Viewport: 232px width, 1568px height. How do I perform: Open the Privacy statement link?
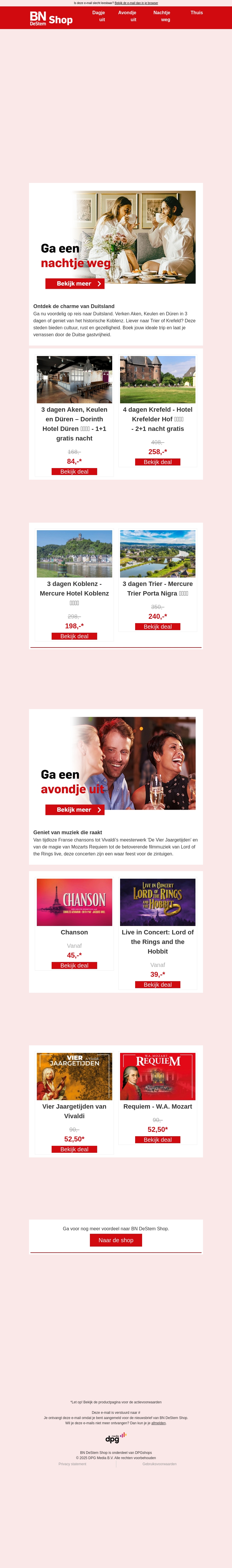pos(72,1464)
